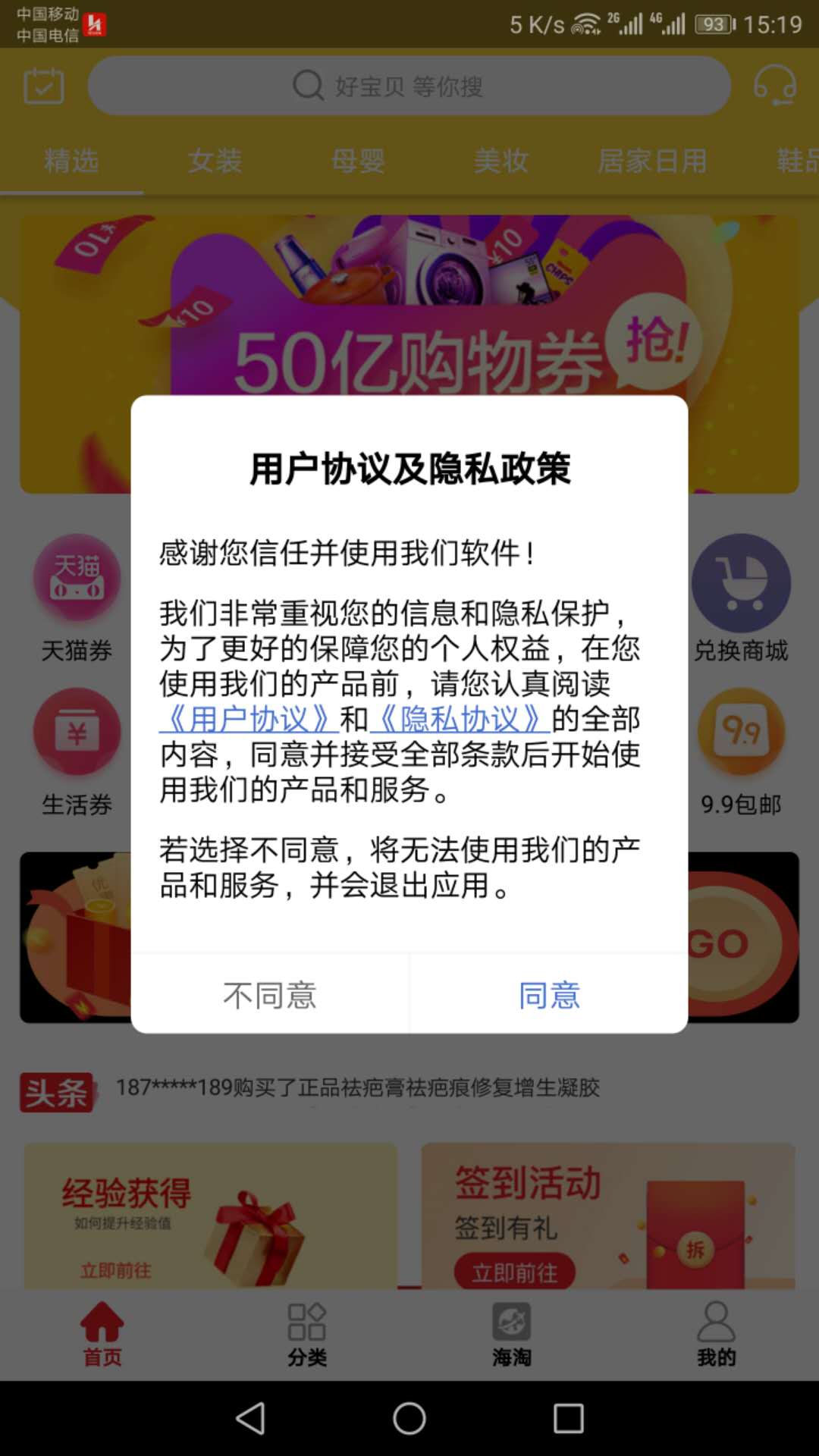
Task: Decline with the 不同意 button
Action: [x=270, y=994]
